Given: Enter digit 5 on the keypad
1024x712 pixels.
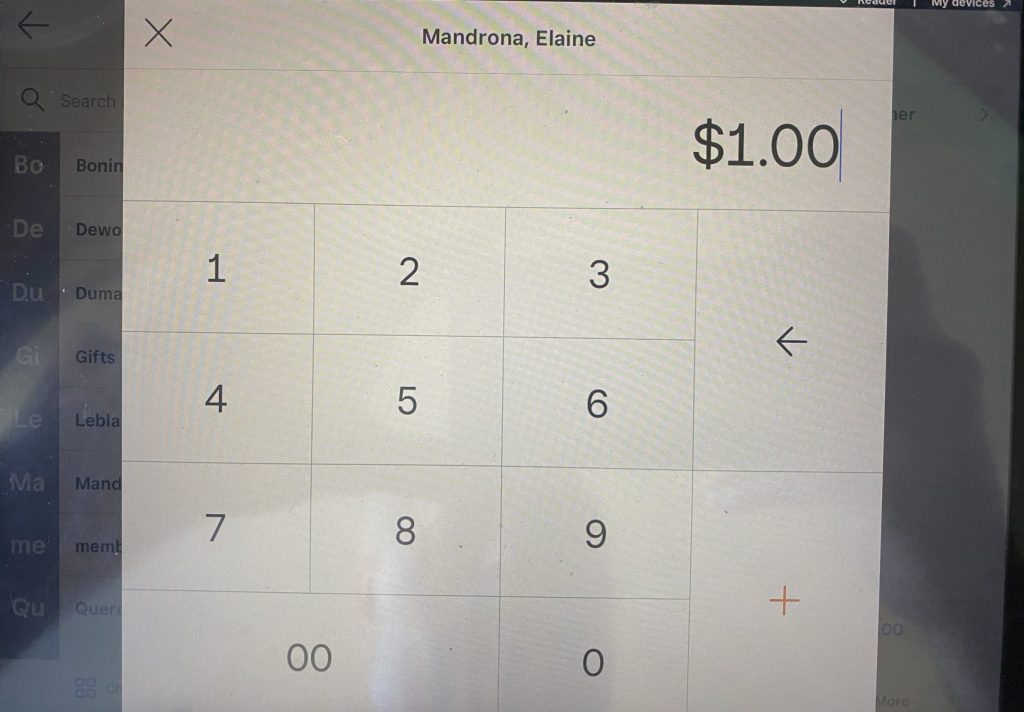Looking at the screenshot, I should coord(407,401).
